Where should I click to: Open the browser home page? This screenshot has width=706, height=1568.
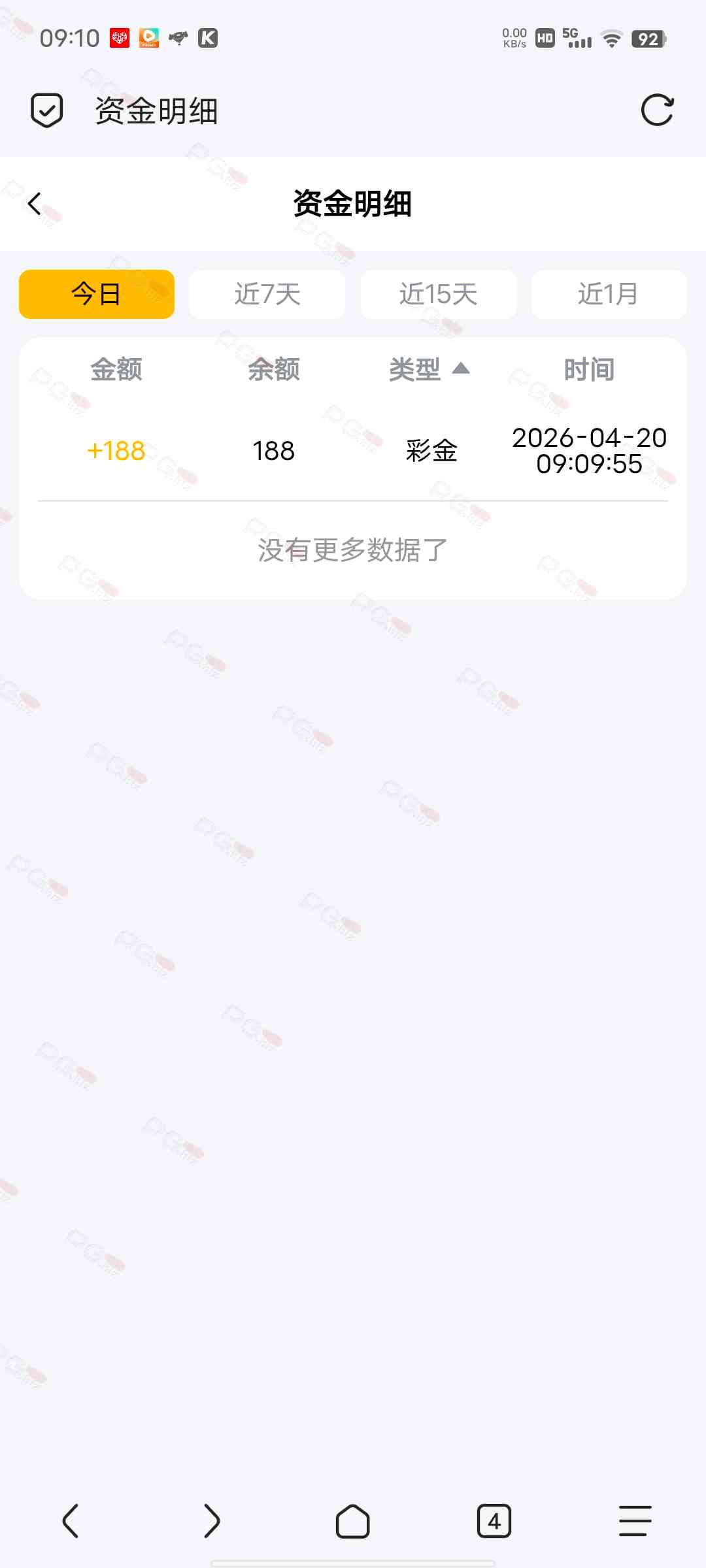(x=353, y=1521)
